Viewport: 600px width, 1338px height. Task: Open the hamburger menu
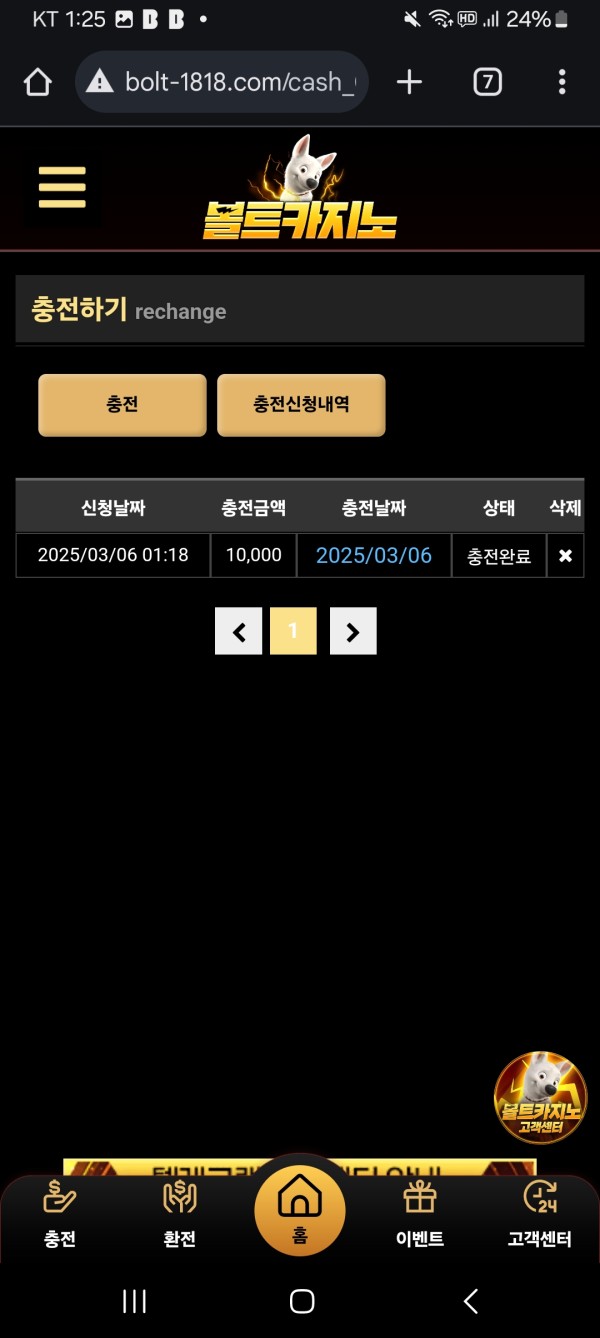tap(62, 187)
